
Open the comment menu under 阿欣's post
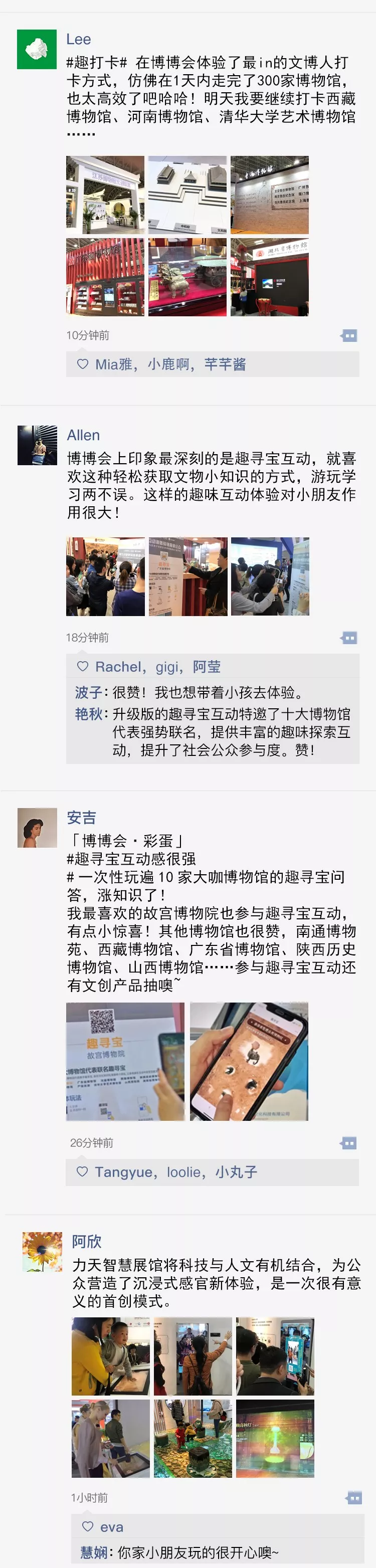[x=353, y=1497]
